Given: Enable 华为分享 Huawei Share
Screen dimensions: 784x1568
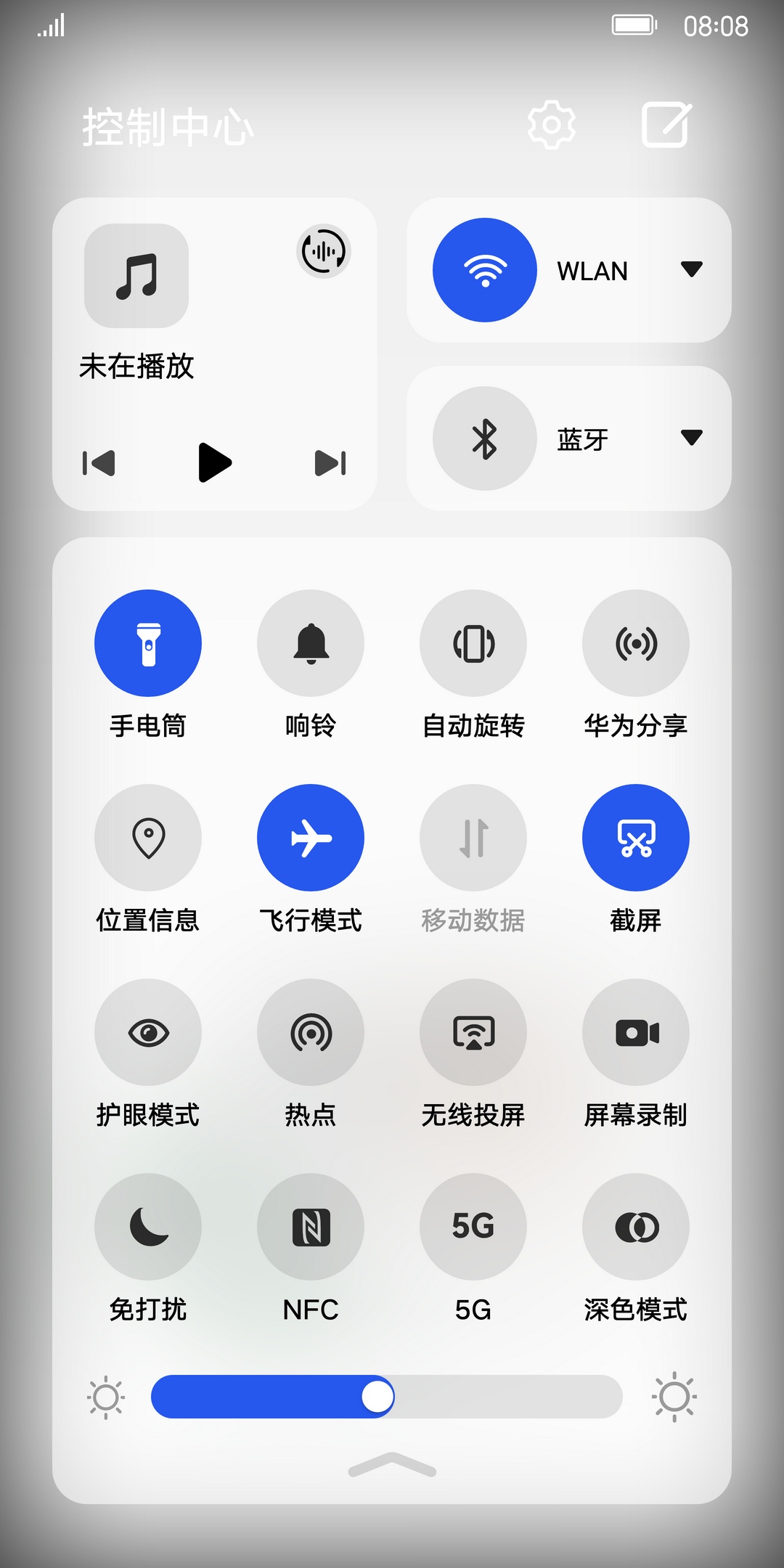Looking at the screenshot, I should point(636,643).
